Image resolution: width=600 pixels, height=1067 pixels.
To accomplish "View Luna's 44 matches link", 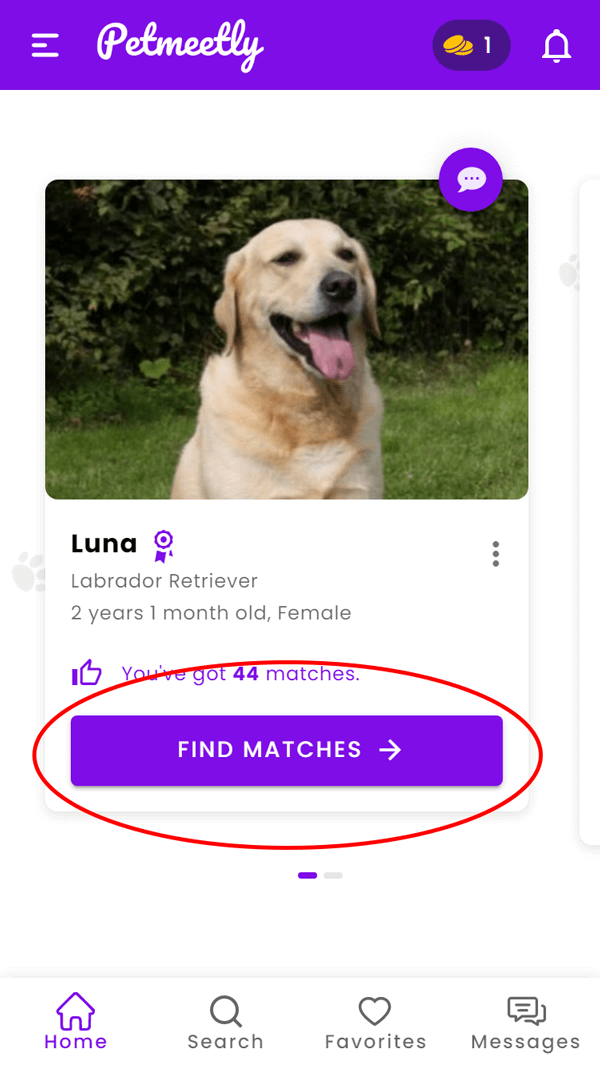I will pyautogui.click(x=240, y=674).
